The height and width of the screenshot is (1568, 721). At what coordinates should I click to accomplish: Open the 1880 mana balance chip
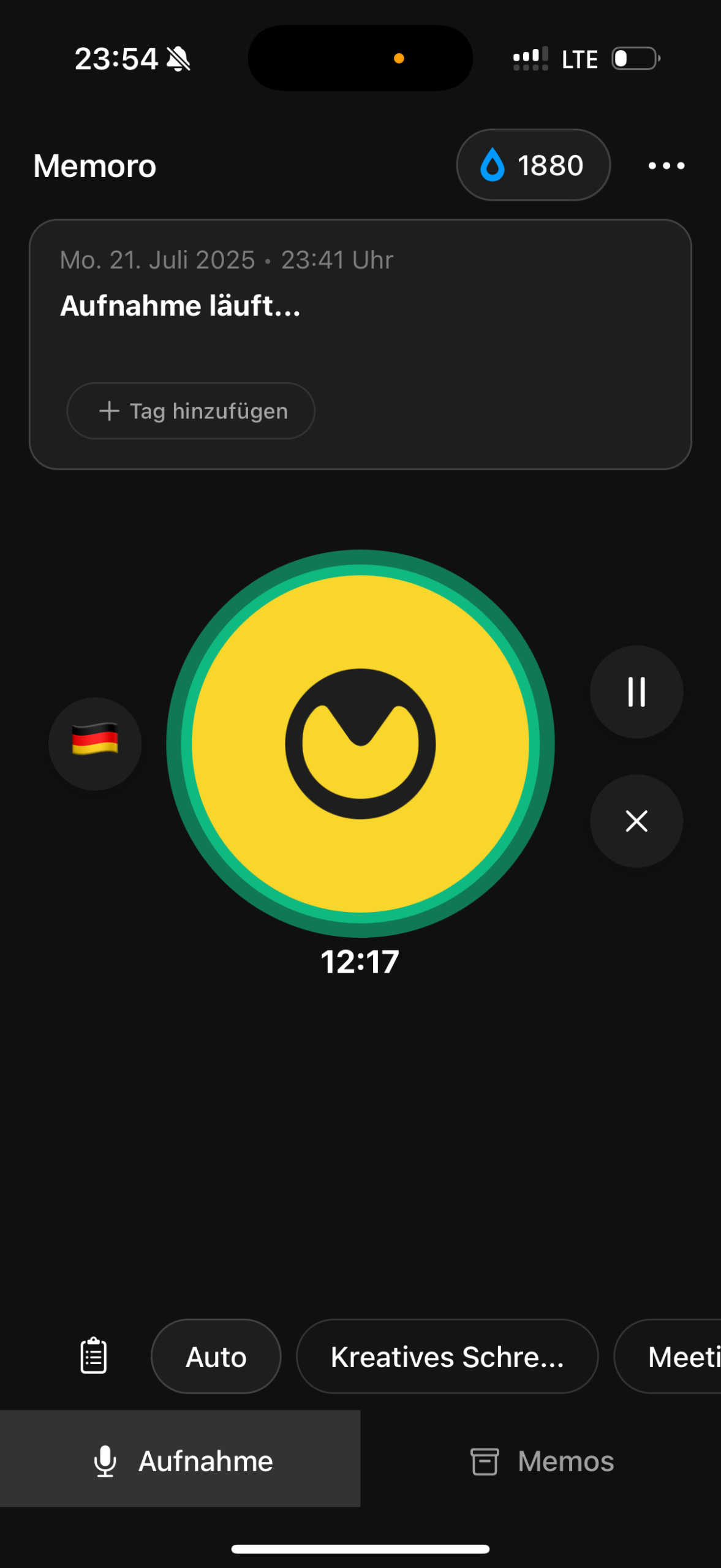[x=533, y=165]
